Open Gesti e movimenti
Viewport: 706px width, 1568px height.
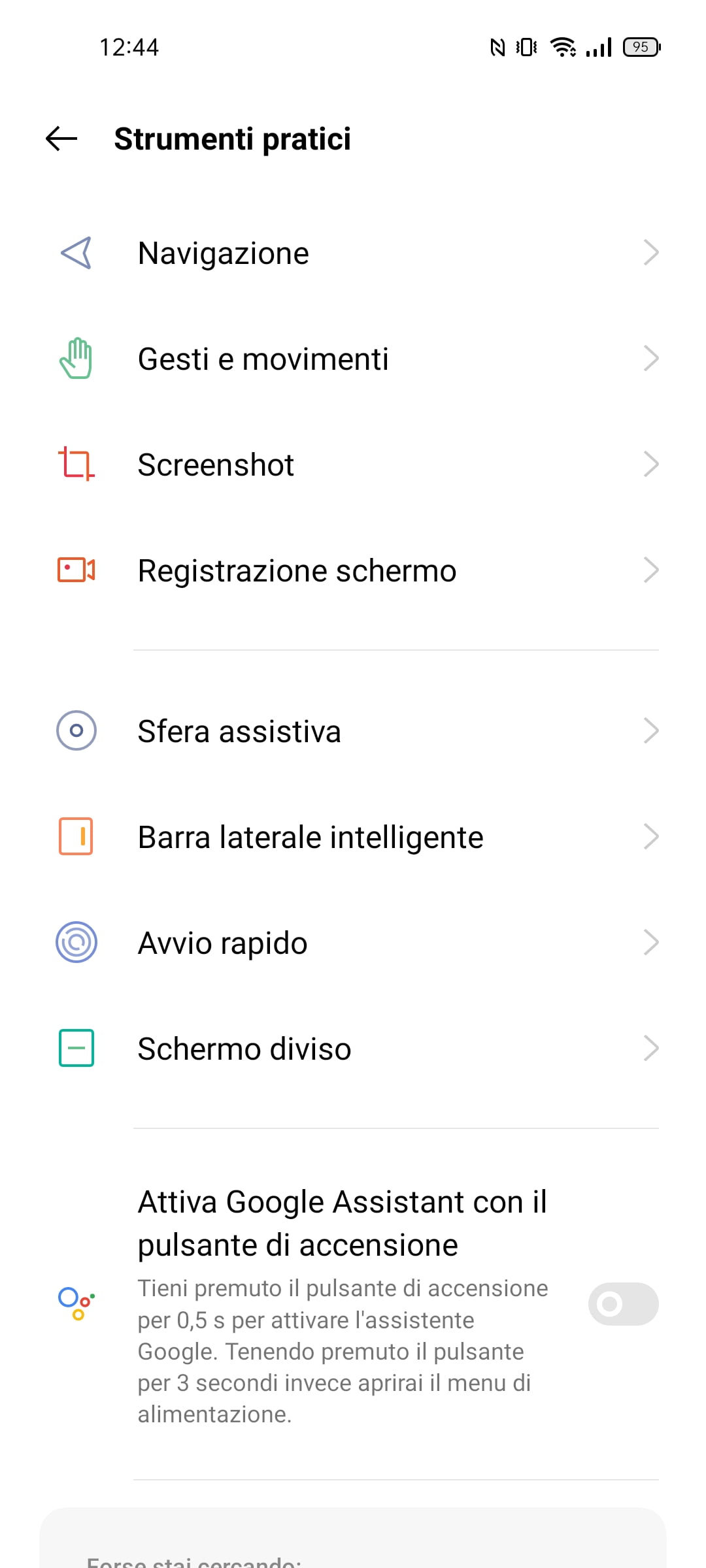pyautogui.click(x=353, y=359)
